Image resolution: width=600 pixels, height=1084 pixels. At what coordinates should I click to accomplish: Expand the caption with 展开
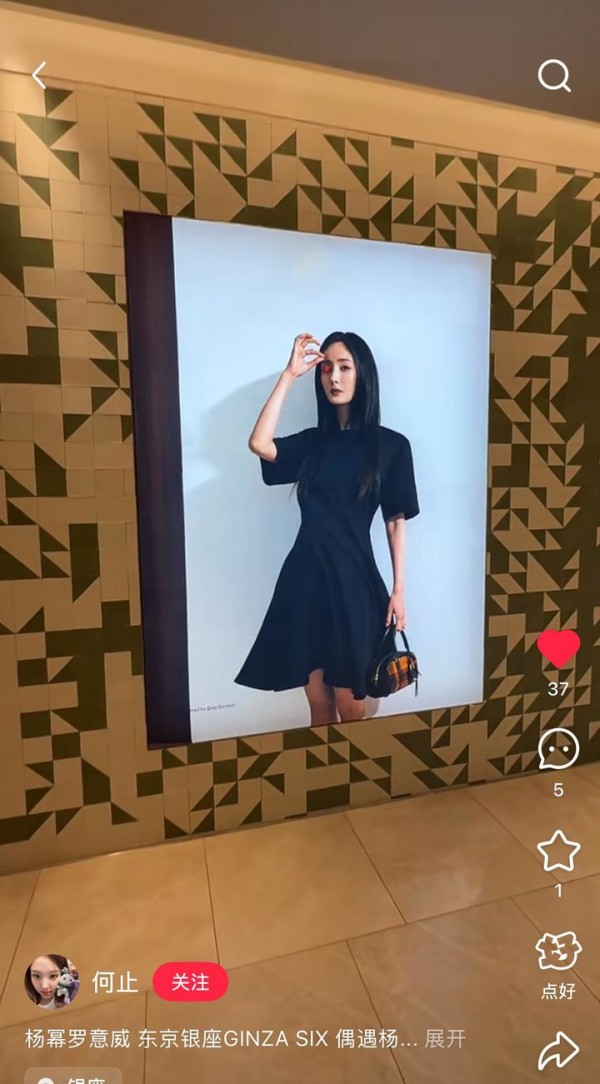point(445,1039)
